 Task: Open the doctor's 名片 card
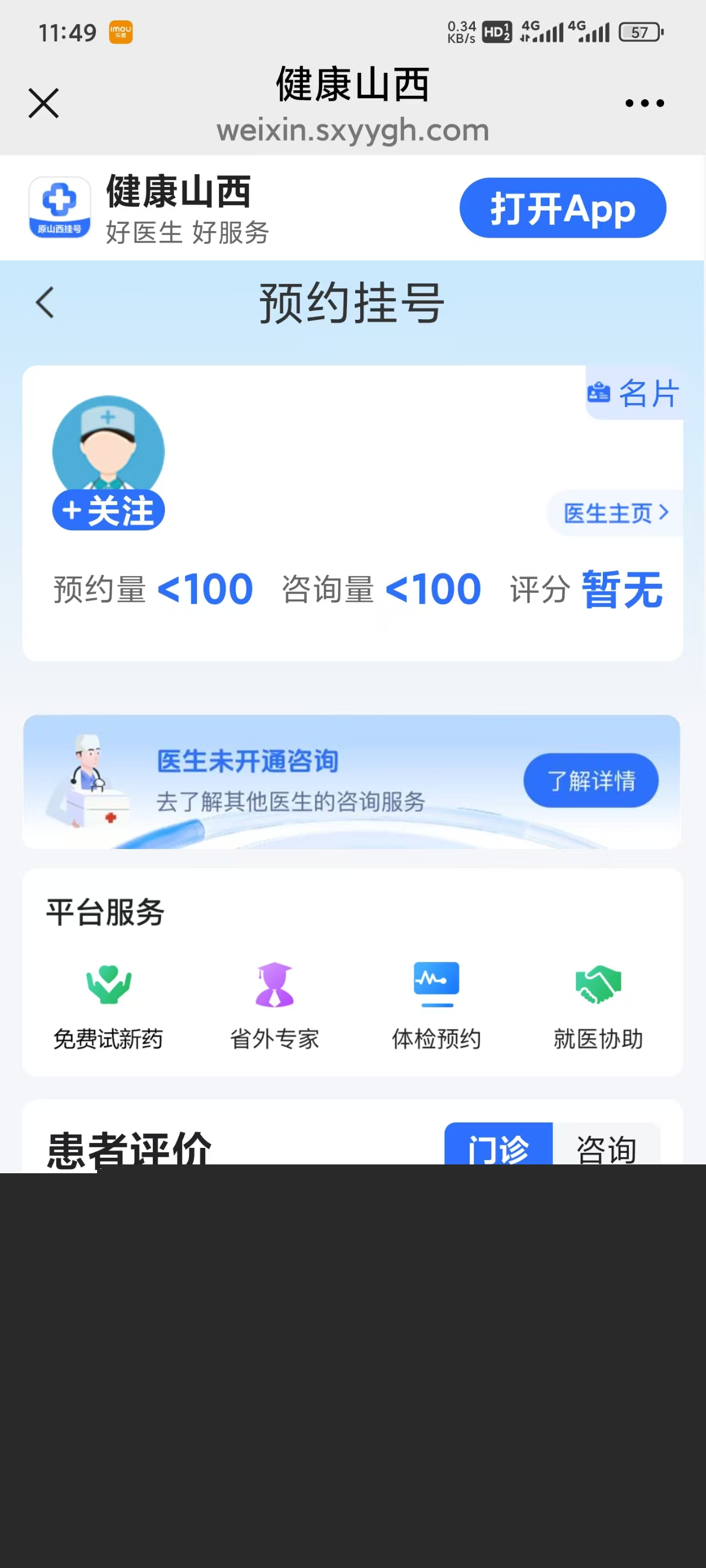point(634,393)
